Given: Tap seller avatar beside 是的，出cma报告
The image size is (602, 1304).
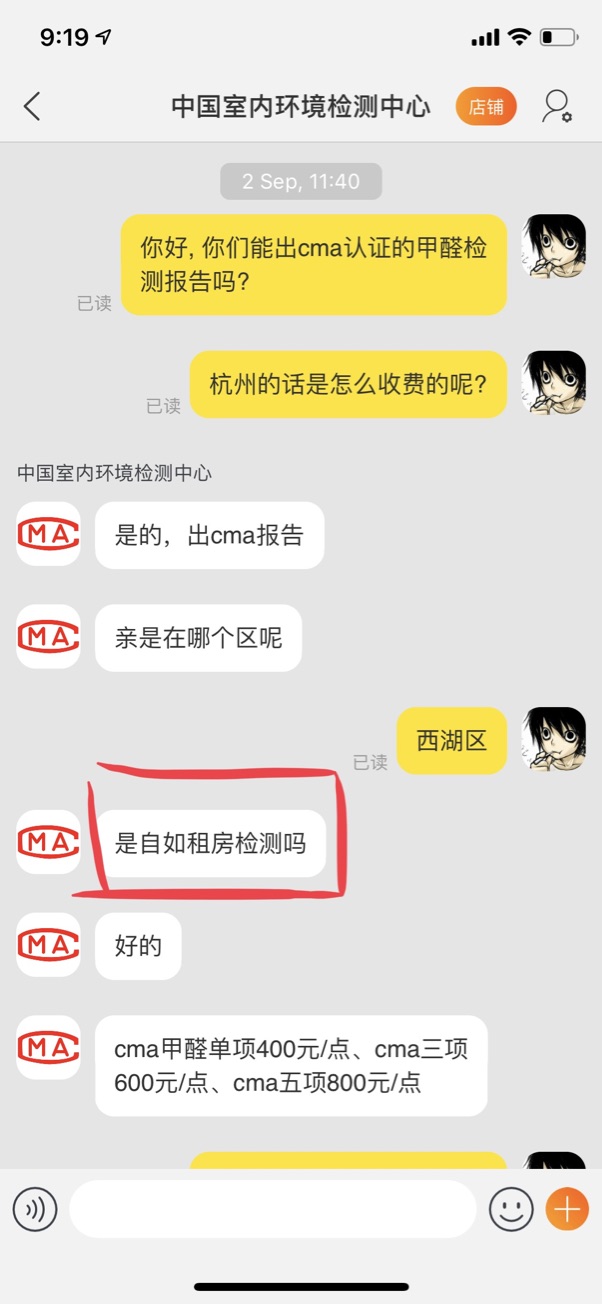Looking at the screenshot, I should [x=48, y=534].
